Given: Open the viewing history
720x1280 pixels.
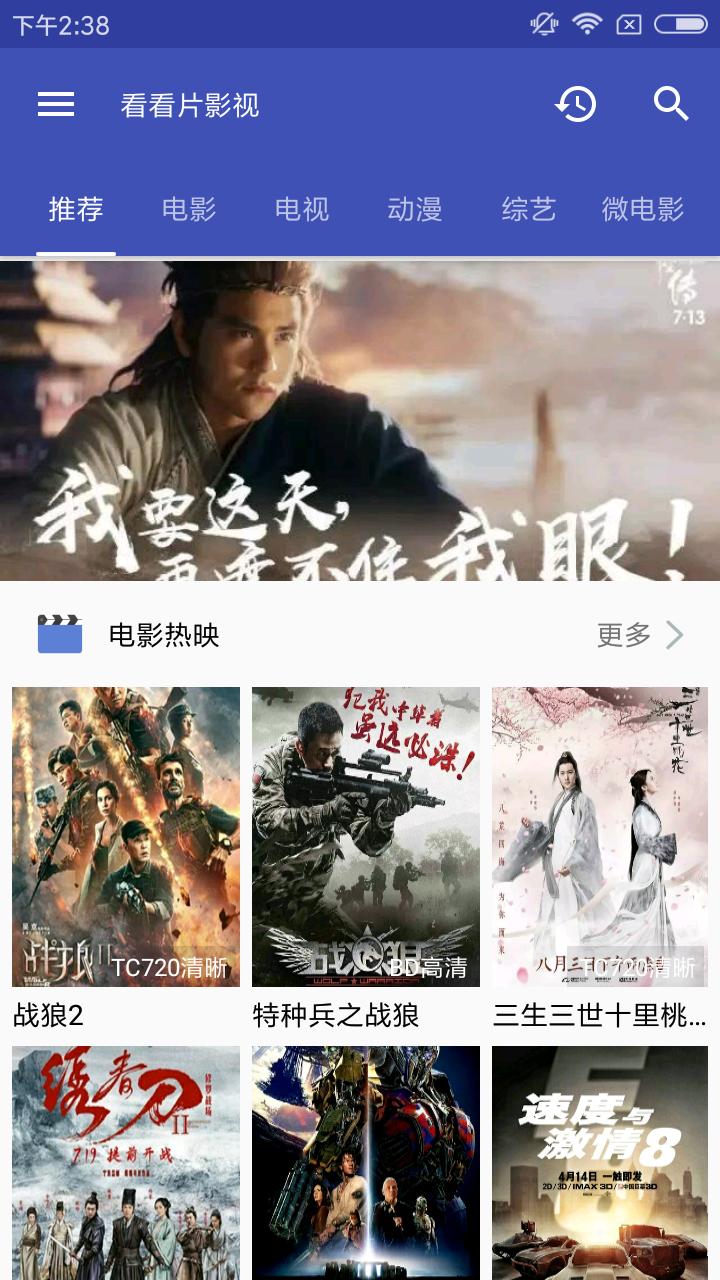Looking at the screenshot, I should (575, 103).
